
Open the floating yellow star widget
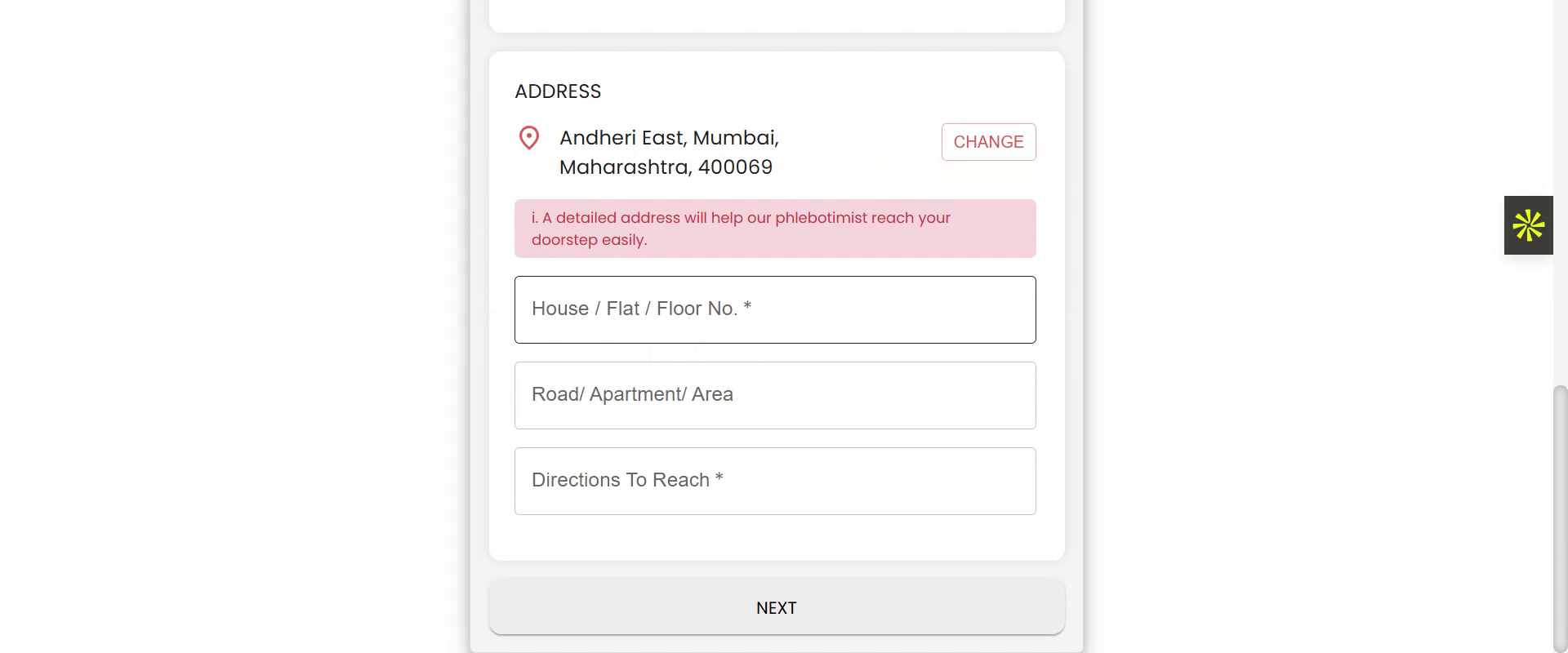coord(1528,225)
